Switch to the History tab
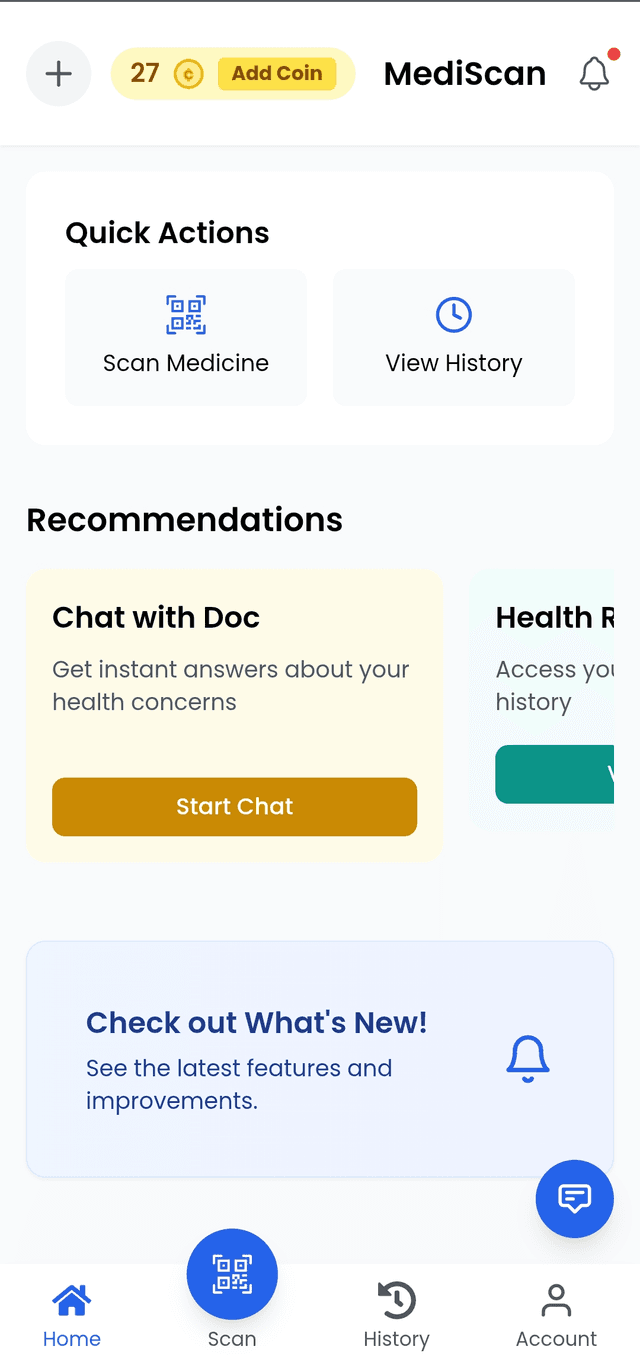 [396, 1314]
